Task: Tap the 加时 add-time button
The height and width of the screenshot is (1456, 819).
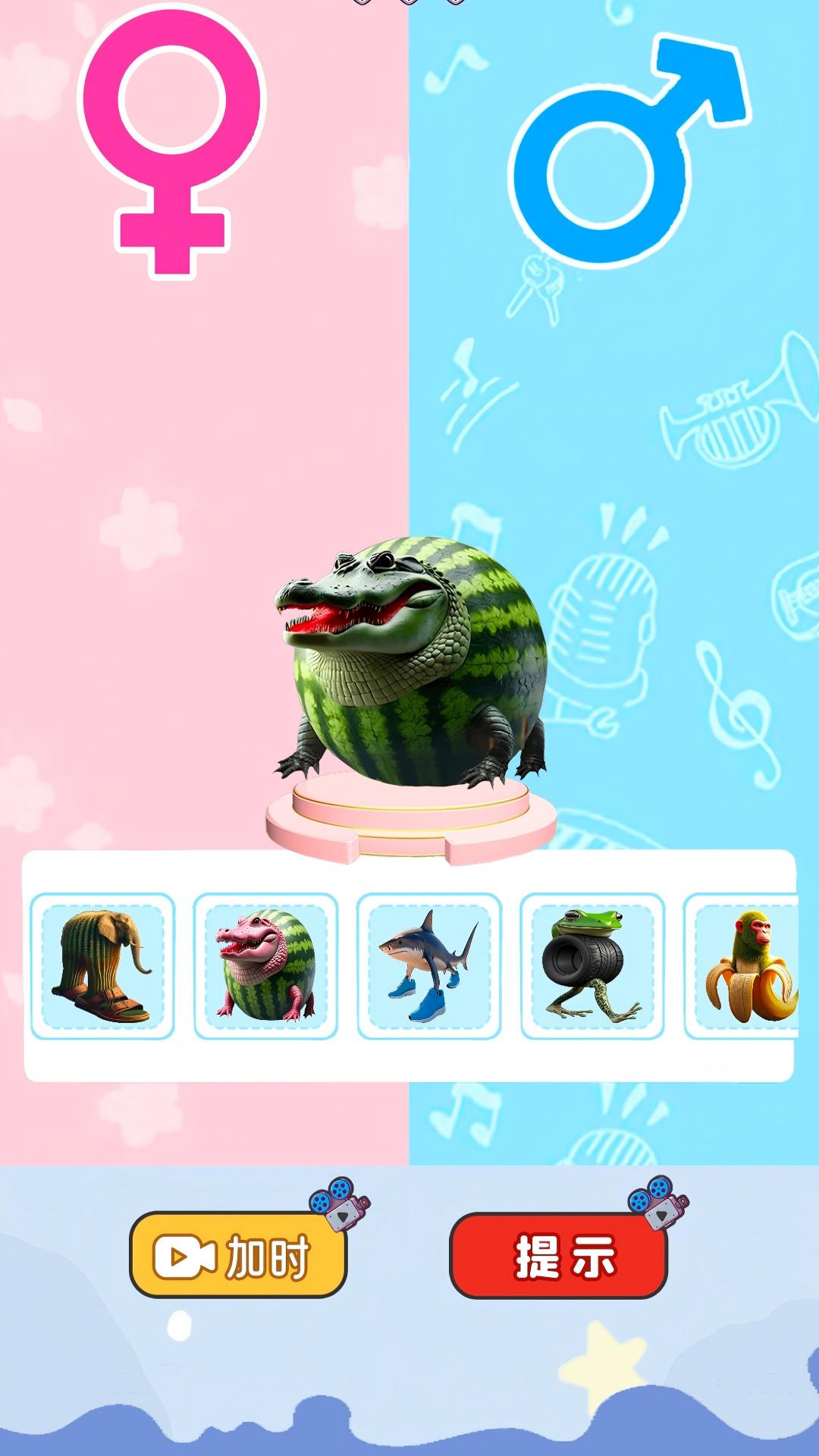Action: (x=238, y=1256)
